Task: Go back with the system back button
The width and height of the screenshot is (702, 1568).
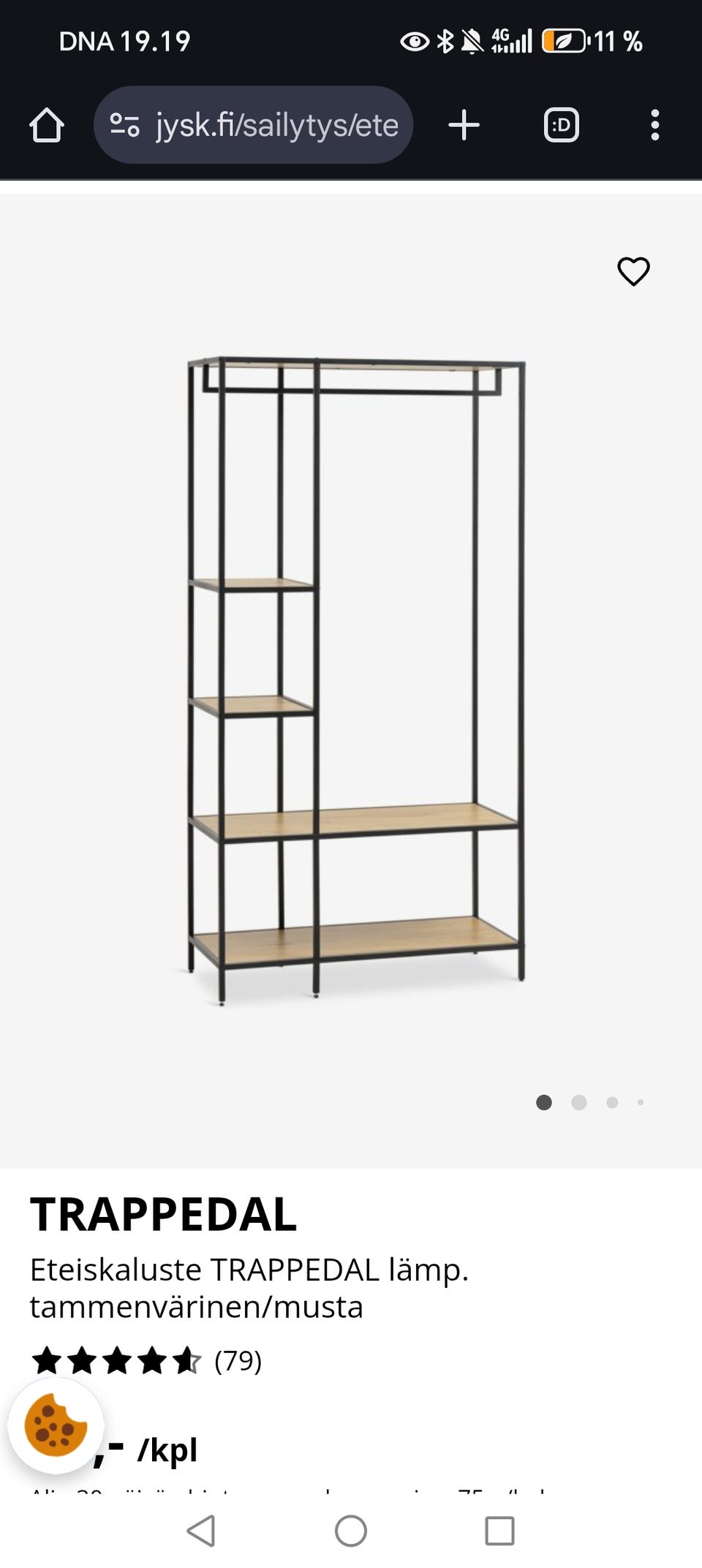Action: (x=201, y=1530)
